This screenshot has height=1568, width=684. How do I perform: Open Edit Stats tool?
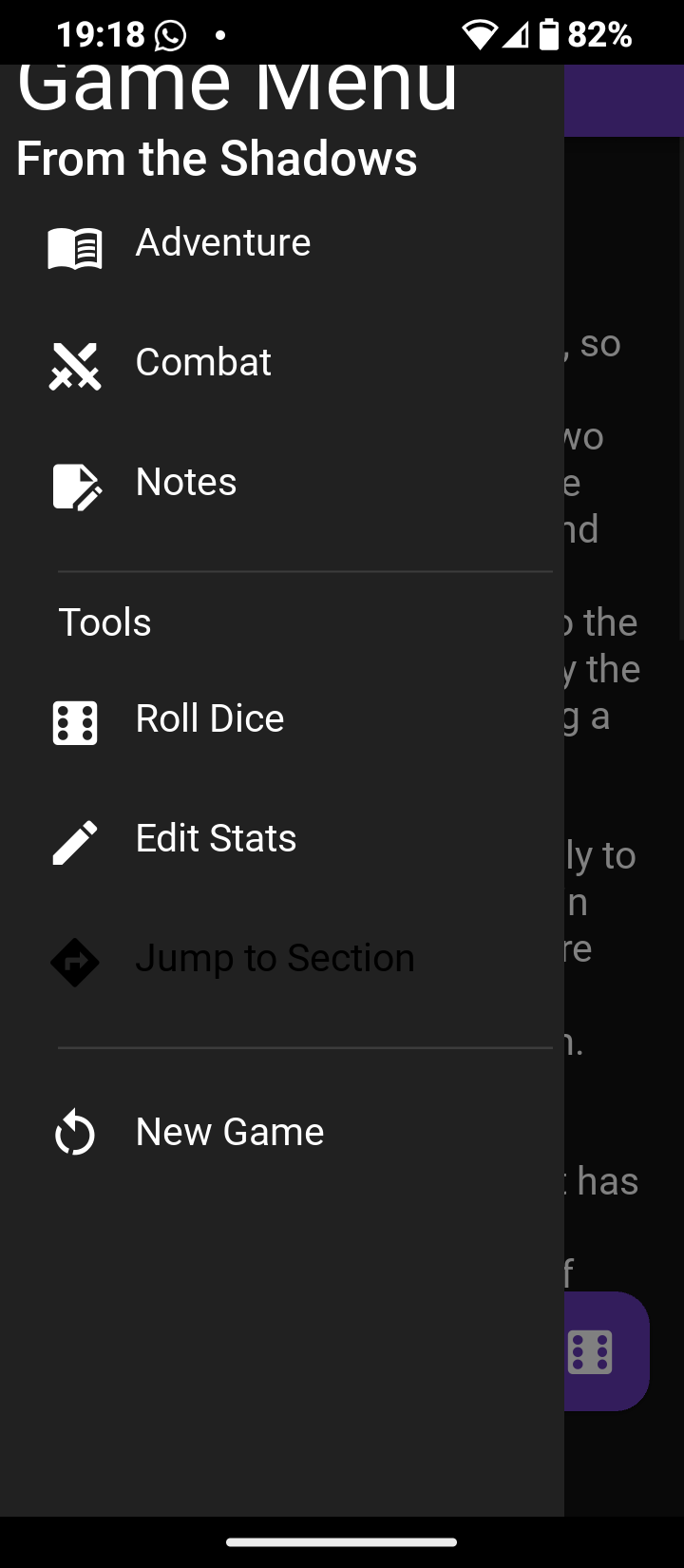click(216, 839)
